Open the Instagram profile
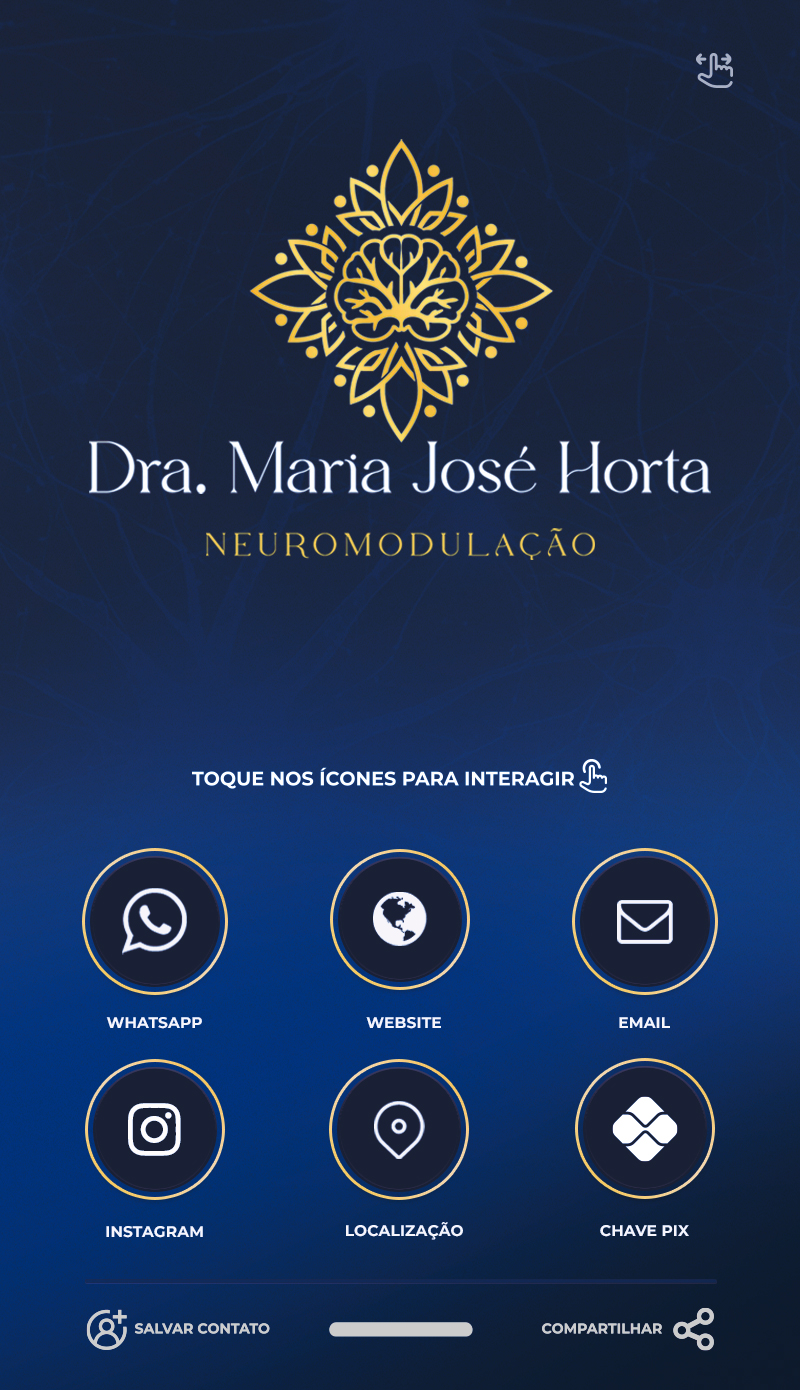800x1390 pixels. [155, 1129]
